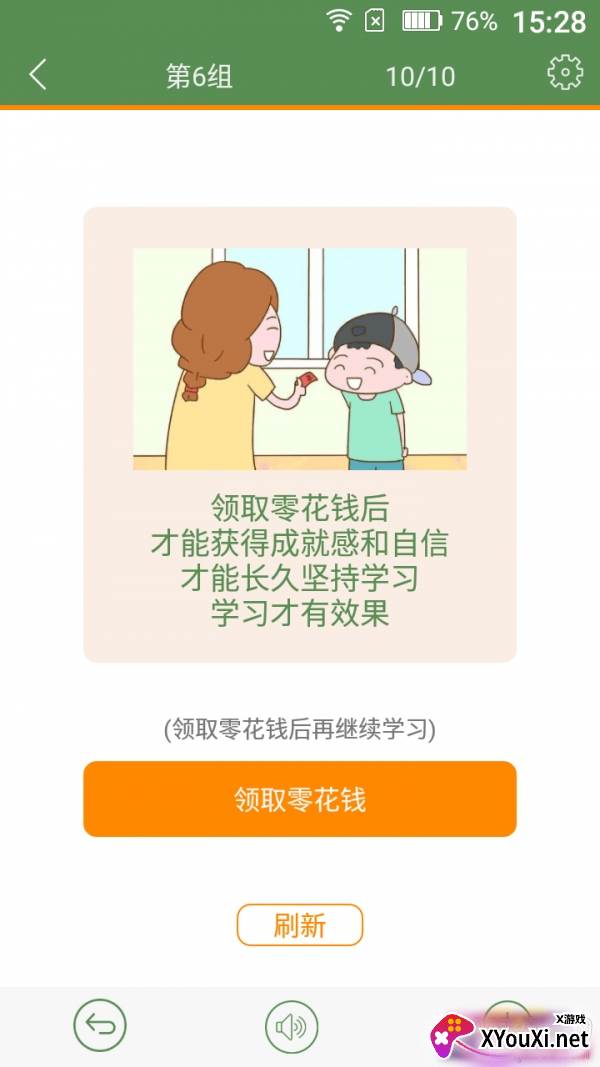Open settings via the gear icon
600x1067 pixels.
coord(565,73)
